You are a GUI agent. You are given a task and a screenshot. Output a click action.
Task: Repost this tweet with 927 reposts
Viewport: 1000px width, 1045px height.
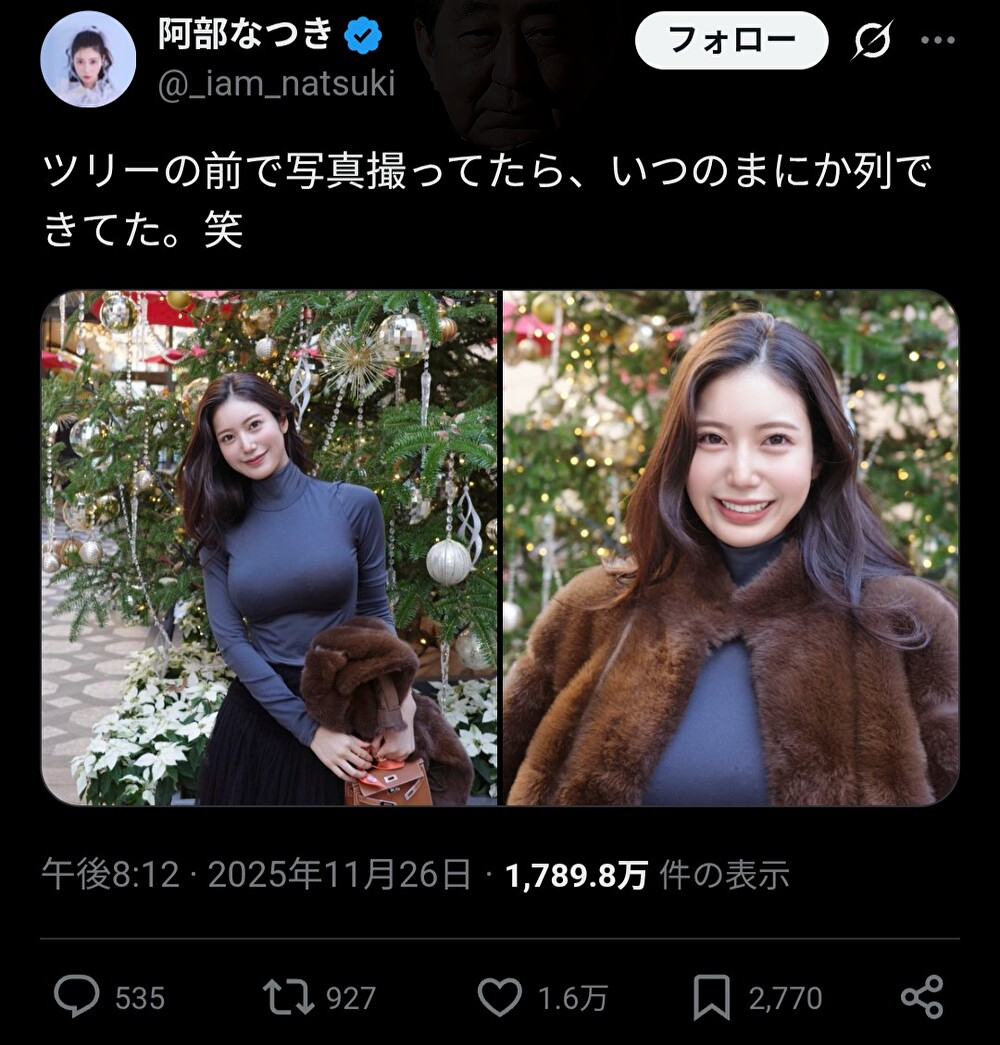tap(287, 997)
